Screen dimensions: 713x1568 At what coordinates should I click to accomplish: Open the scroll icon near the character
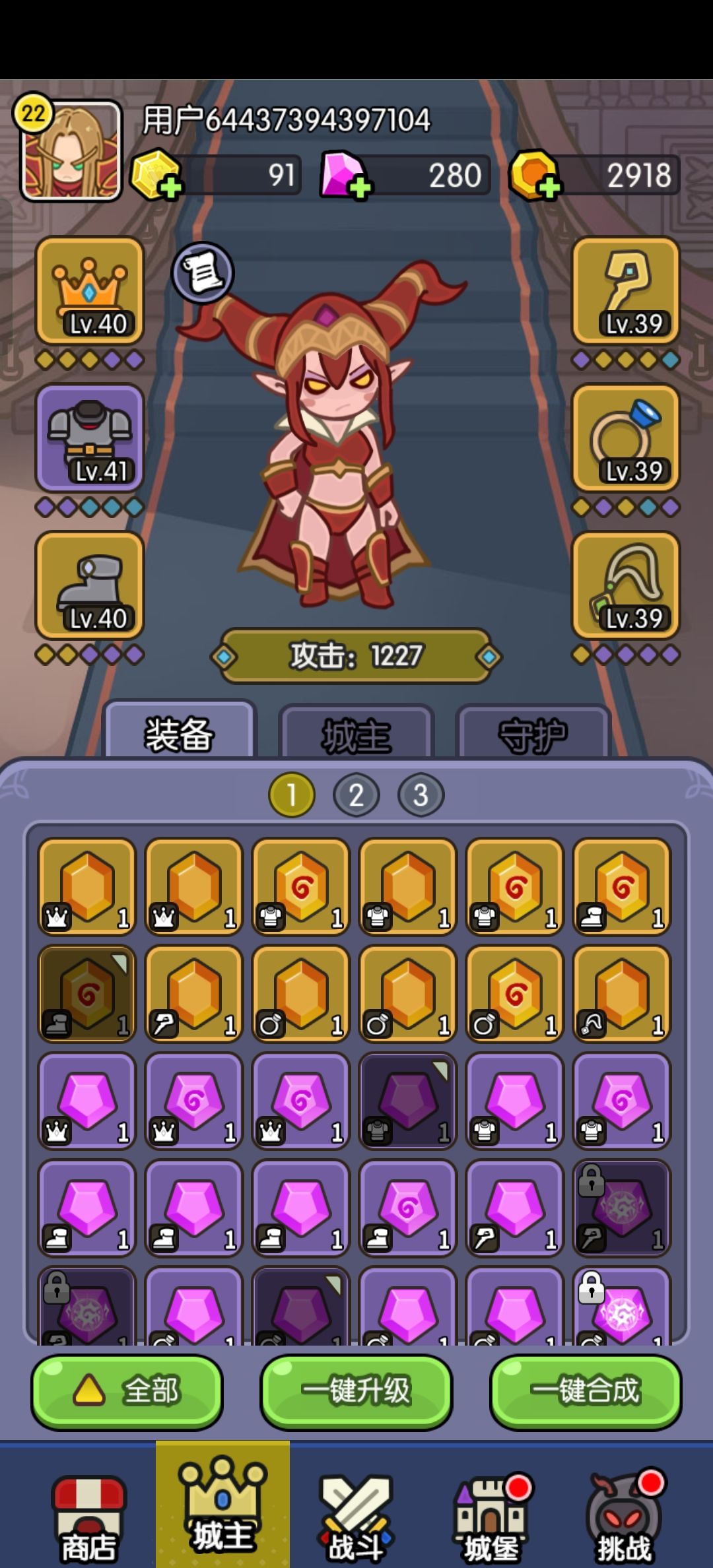(x=203, y=272)
